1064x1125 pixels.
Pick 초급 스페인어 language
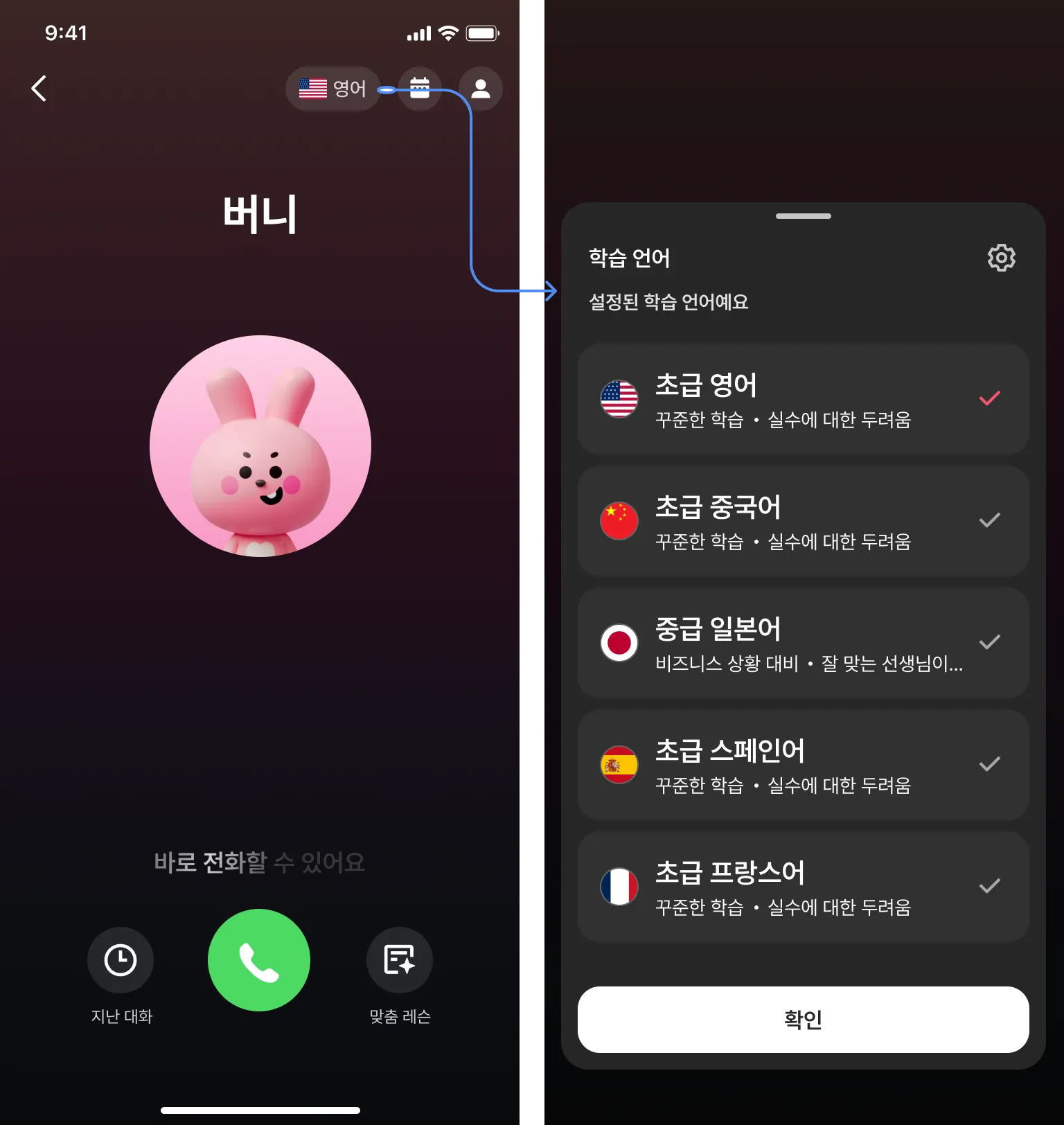803,765
